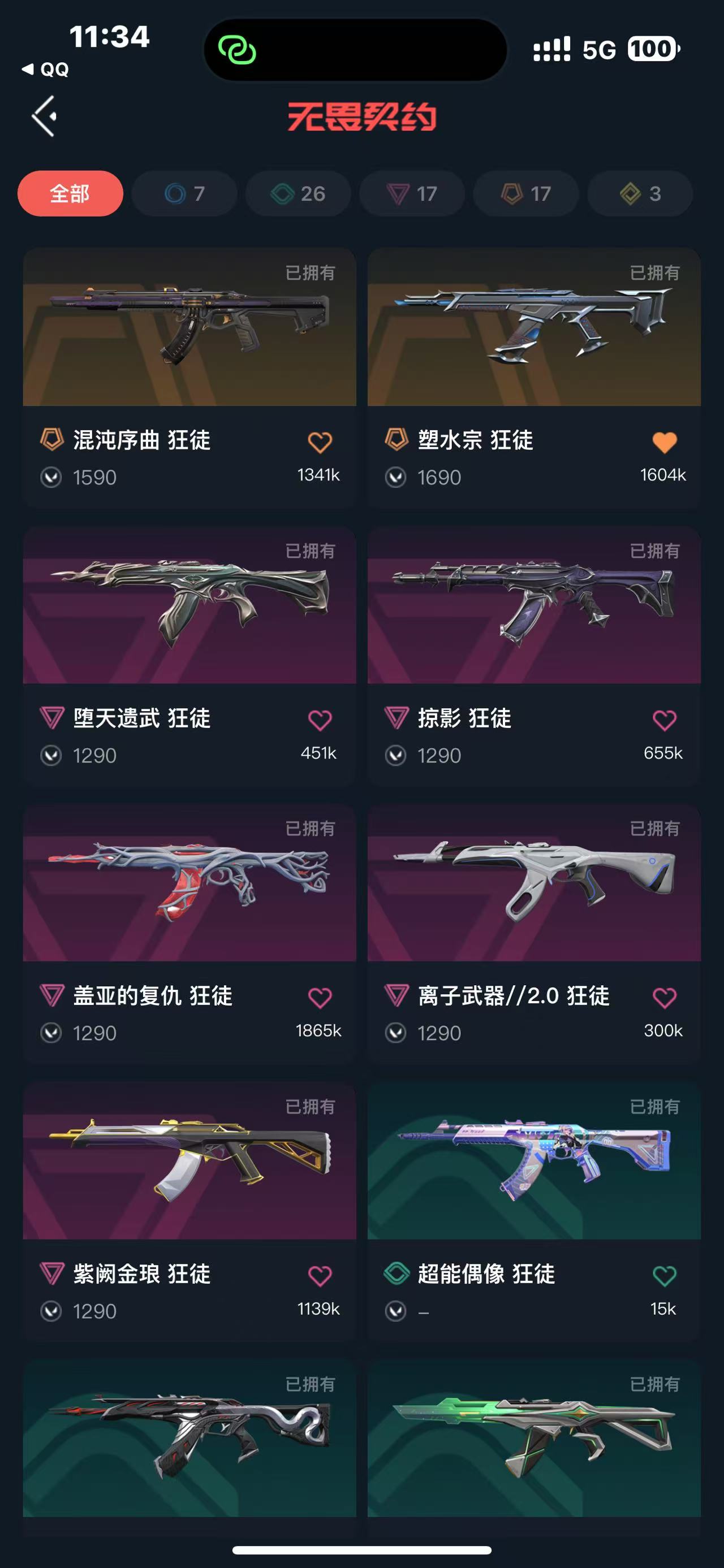Open the 堕天遗武 狂徒 skin card

coord(189,656)
